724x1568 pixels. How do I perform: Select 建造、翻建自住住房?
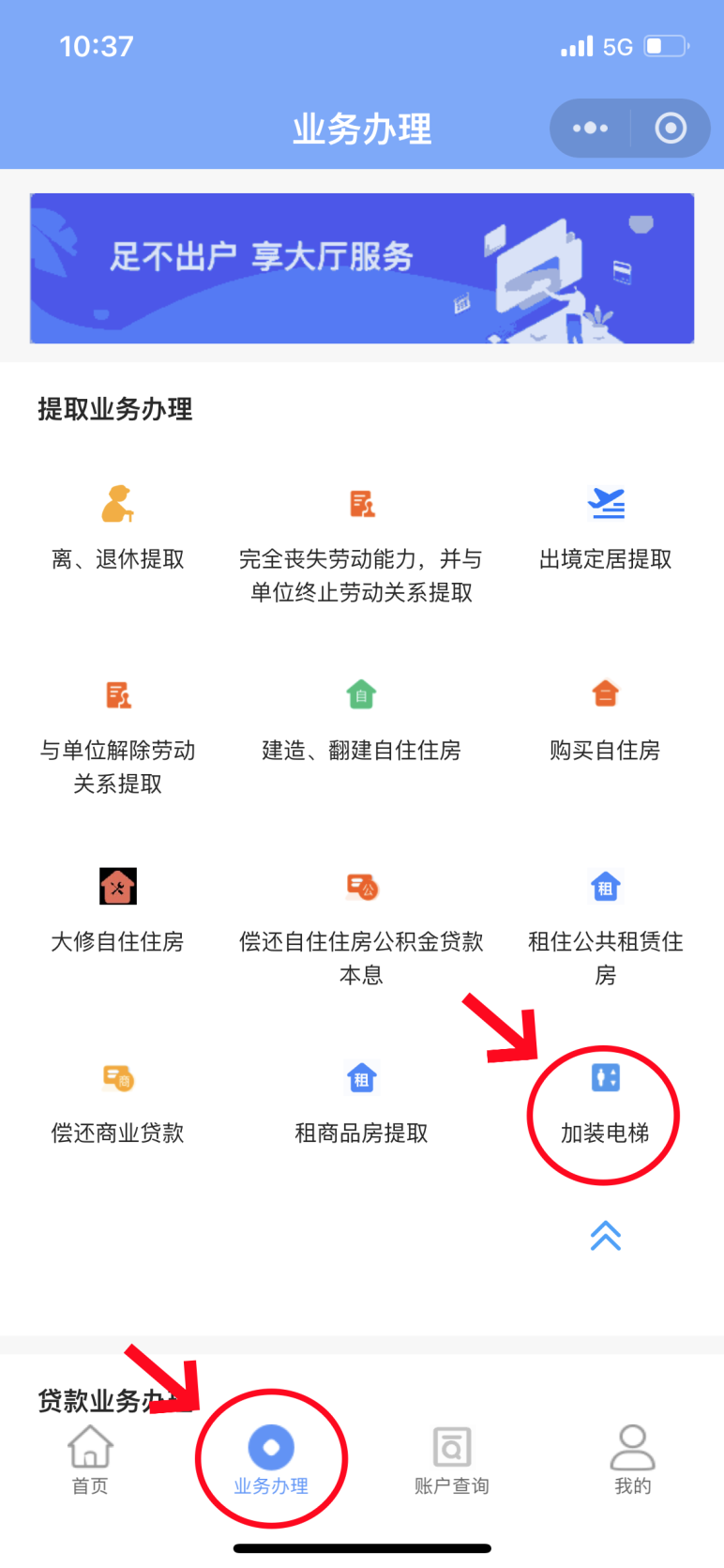click(361, 721)
